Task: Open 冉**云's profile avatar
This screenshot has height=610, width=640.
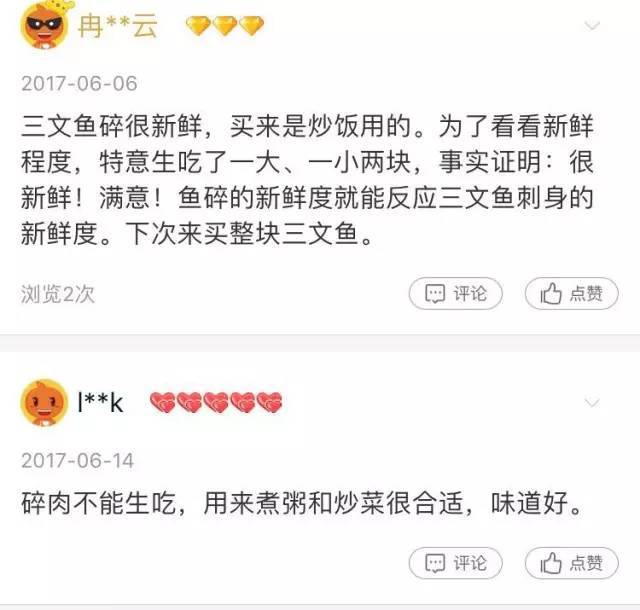Action: point(42,25)
